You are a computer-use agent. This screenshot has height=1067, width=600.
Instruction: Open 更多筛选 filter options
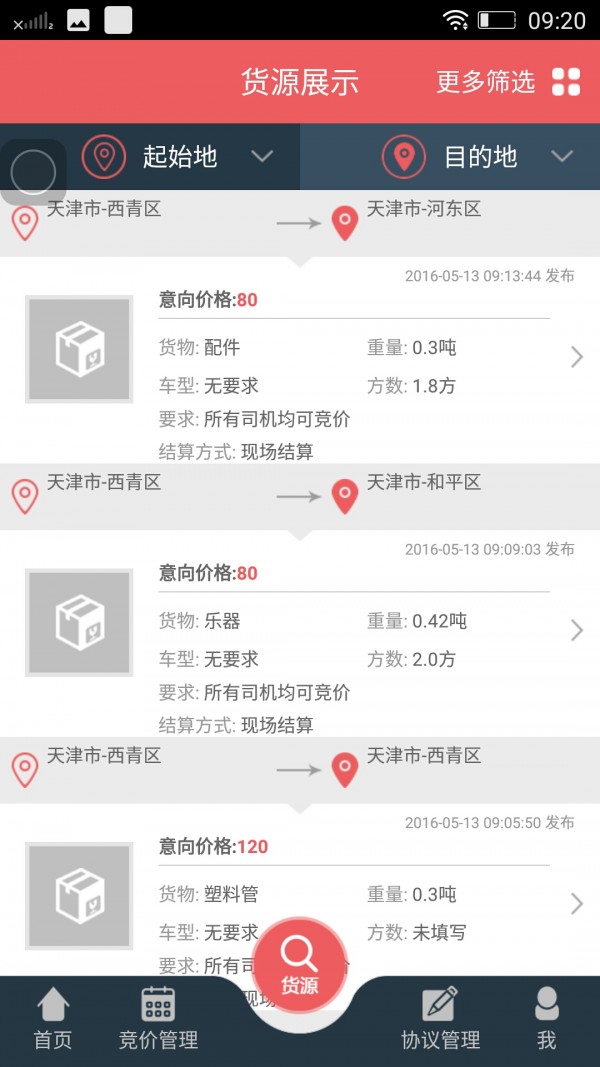(508, 82)
